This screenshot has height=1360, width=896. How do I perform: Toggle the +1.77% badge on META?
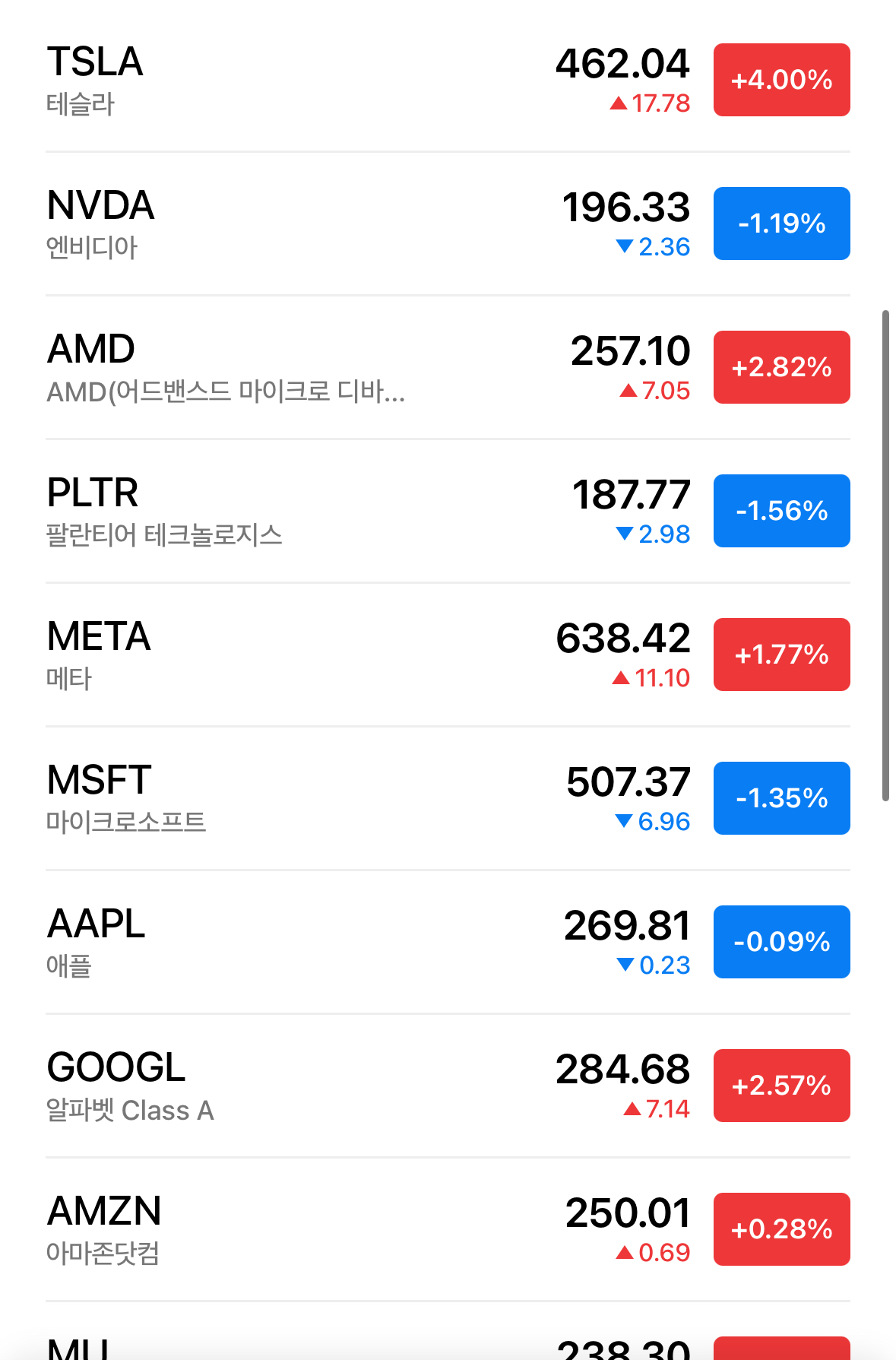pos(781,655)
